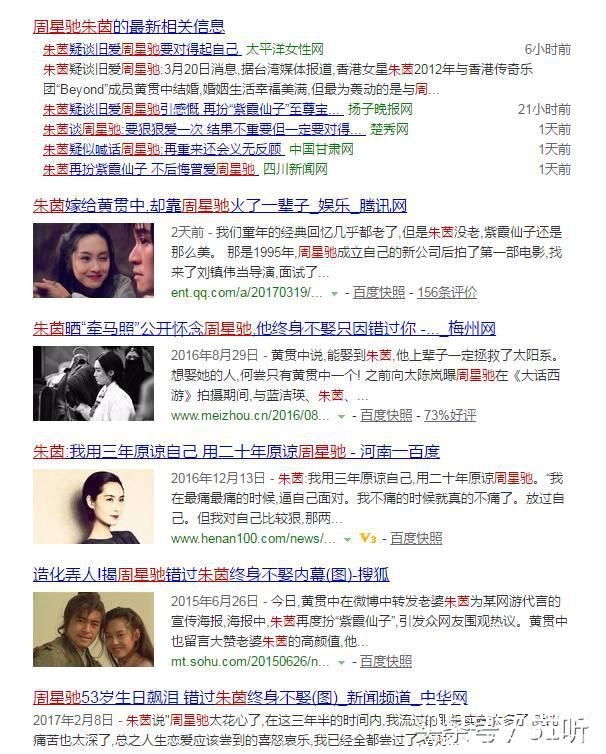Image resolution: width=606 pixels, height=754 pixels.
Task: Open 朱茵嫁给黄贯中 腾讯网 result title
Action: [x=220, y=205]
